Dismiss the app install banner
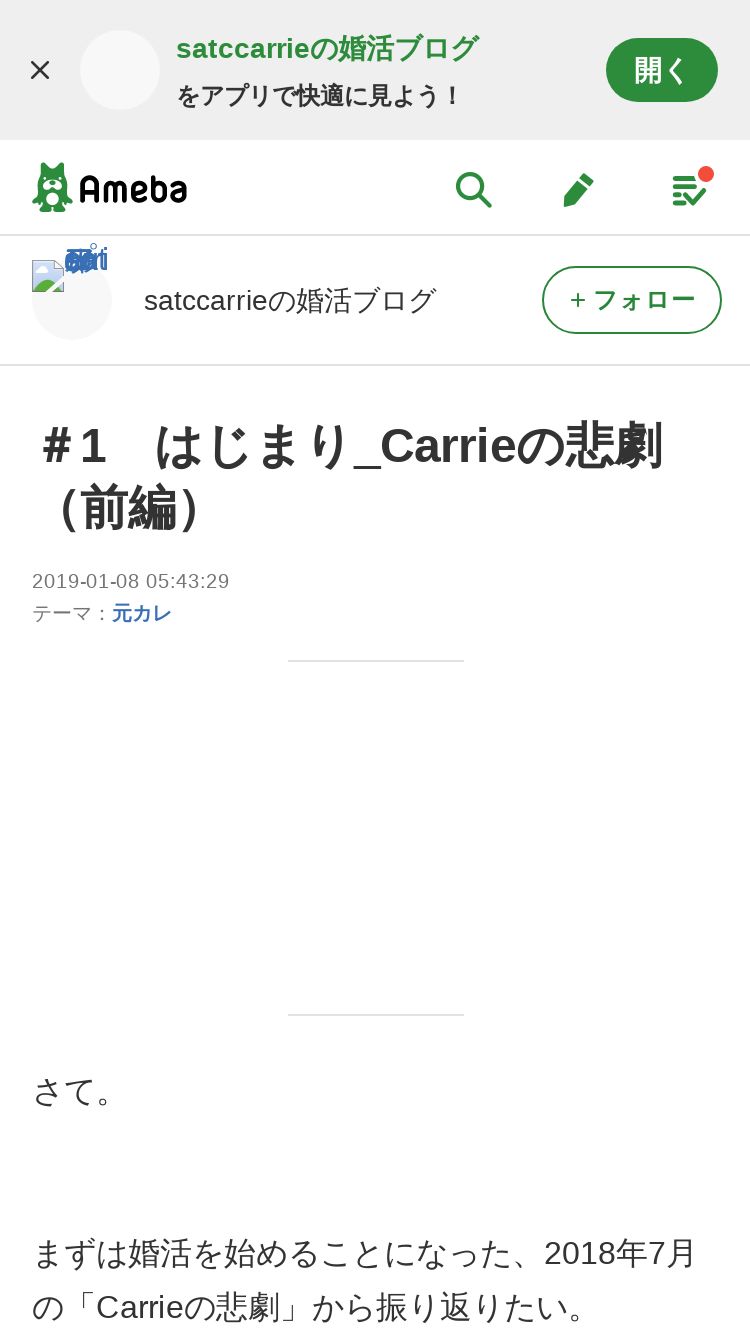This screenshot has height=1334, width=750. (x=40, y=70)
